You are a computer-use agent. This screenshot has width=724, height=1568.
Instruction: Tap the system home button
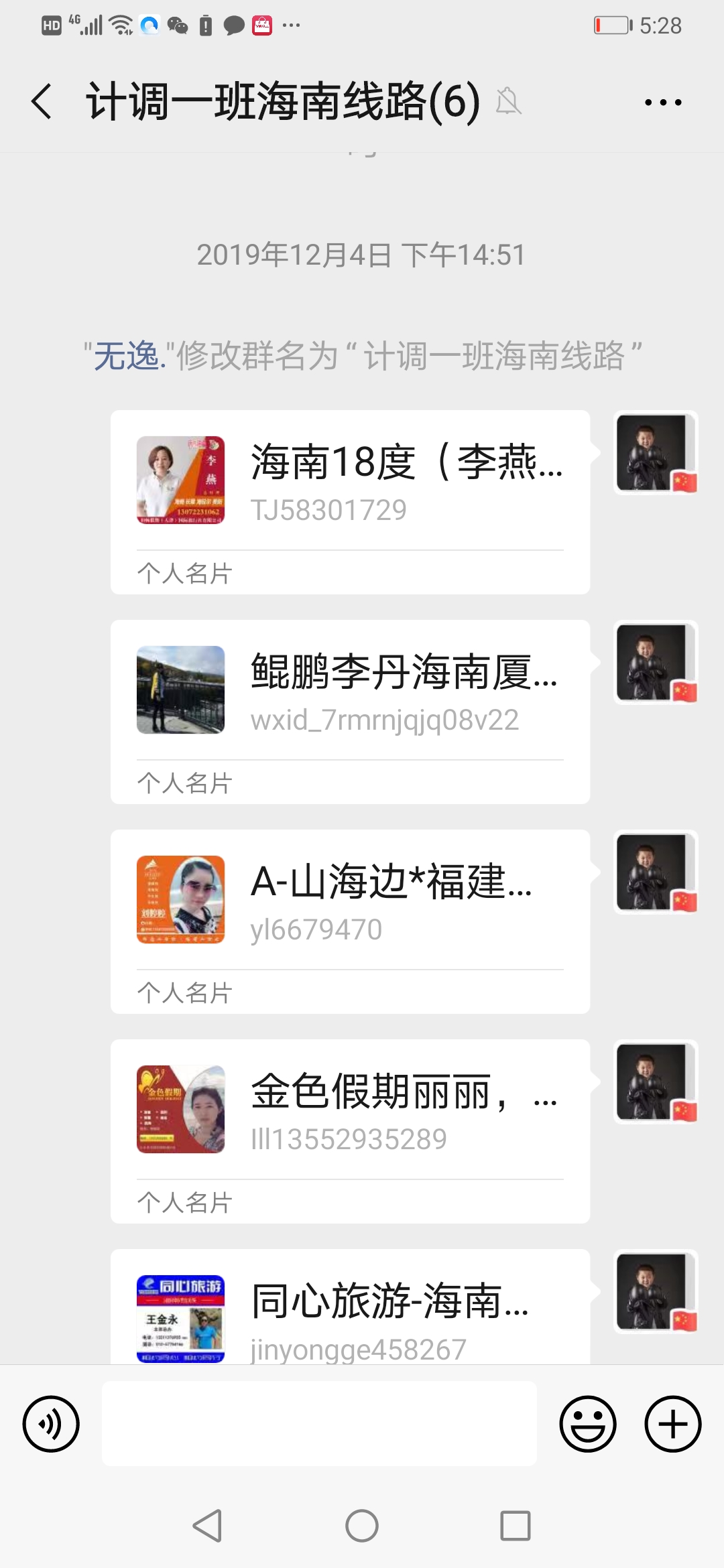tap(362, 1526)
